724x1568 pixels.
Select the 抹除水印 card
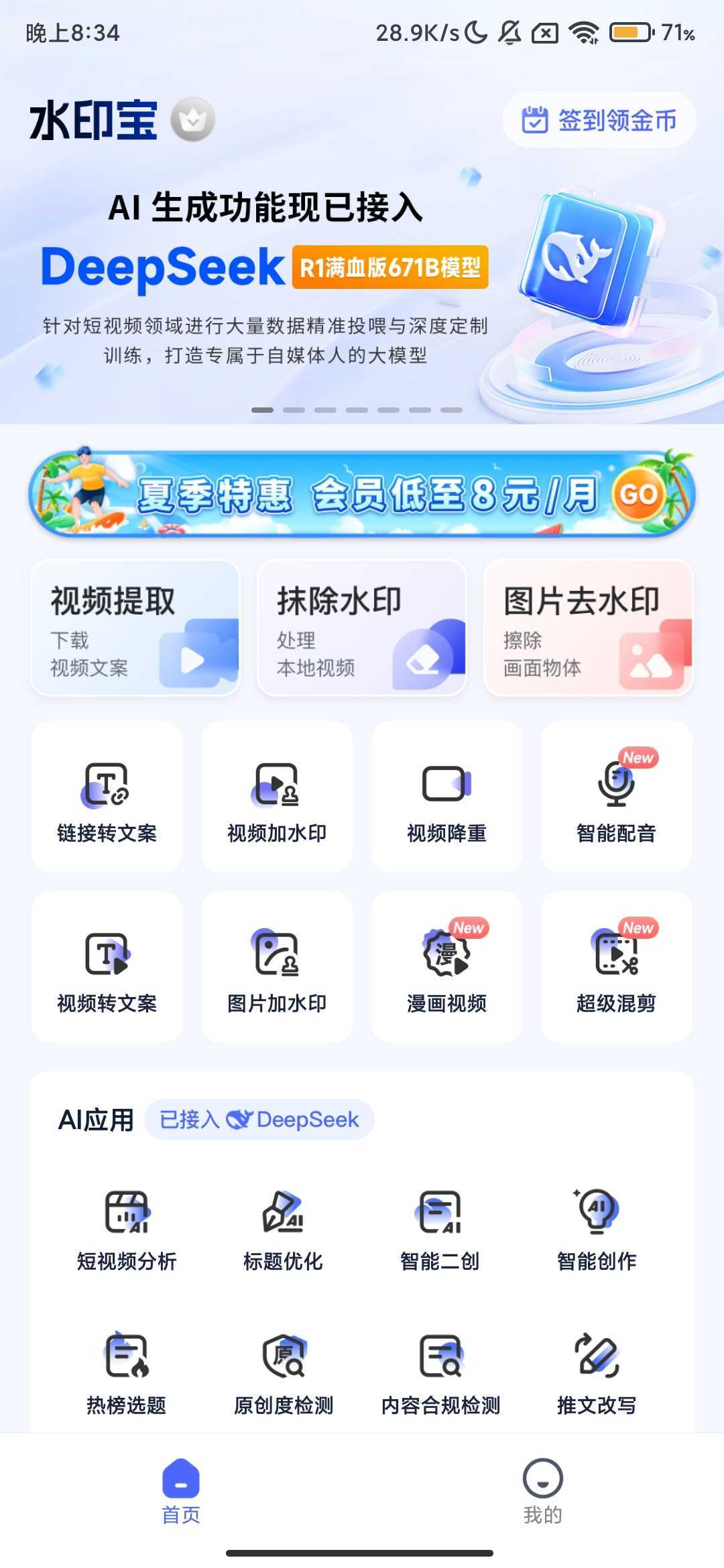[361, 628]
